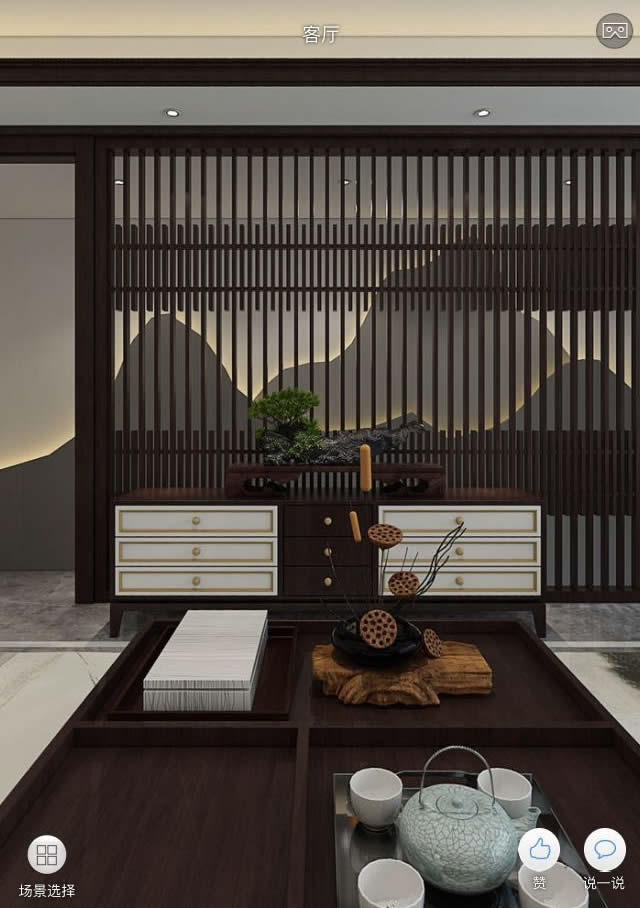
Task: Open the comments via 说一说
Action: (x=604, y=850)
